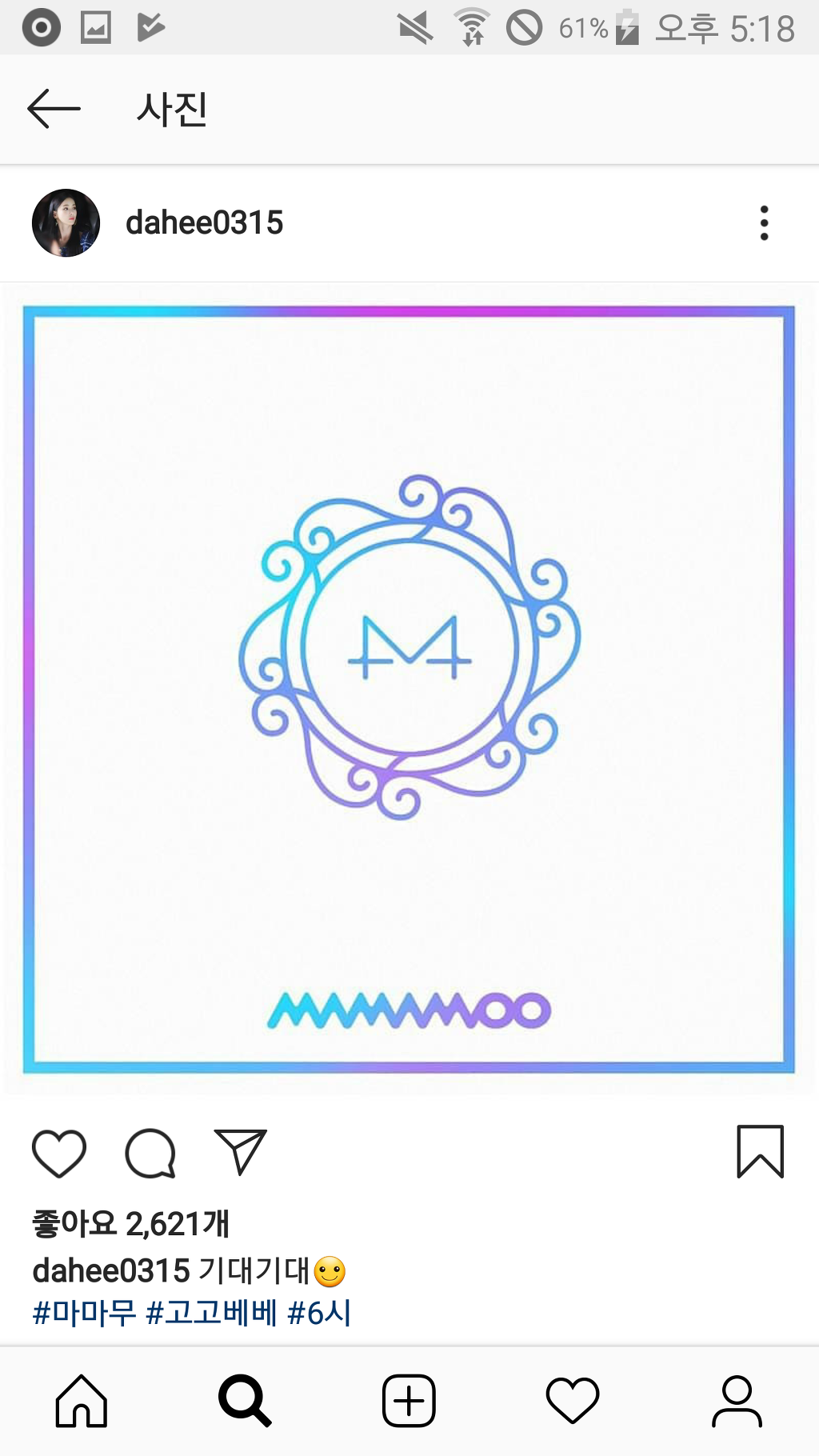Viewport: 819px width, 1456px height.
Task: Open dahee0315's profile picture
Action: [x=66, y=223]
